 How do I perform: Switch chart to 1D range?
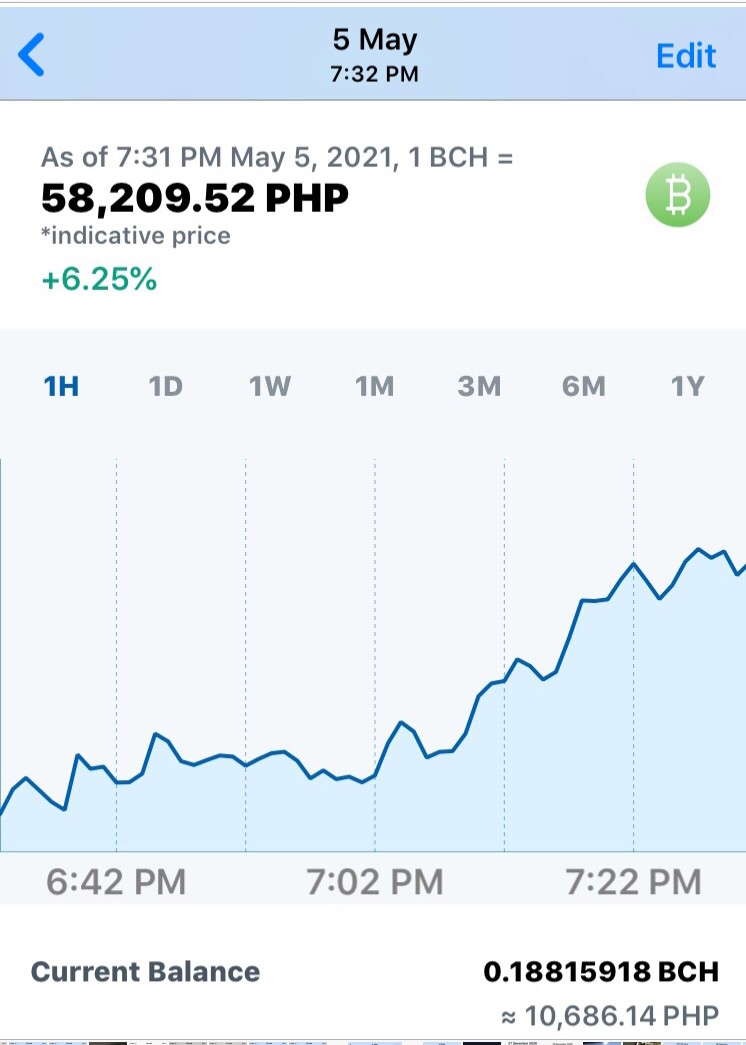[165, 387]
